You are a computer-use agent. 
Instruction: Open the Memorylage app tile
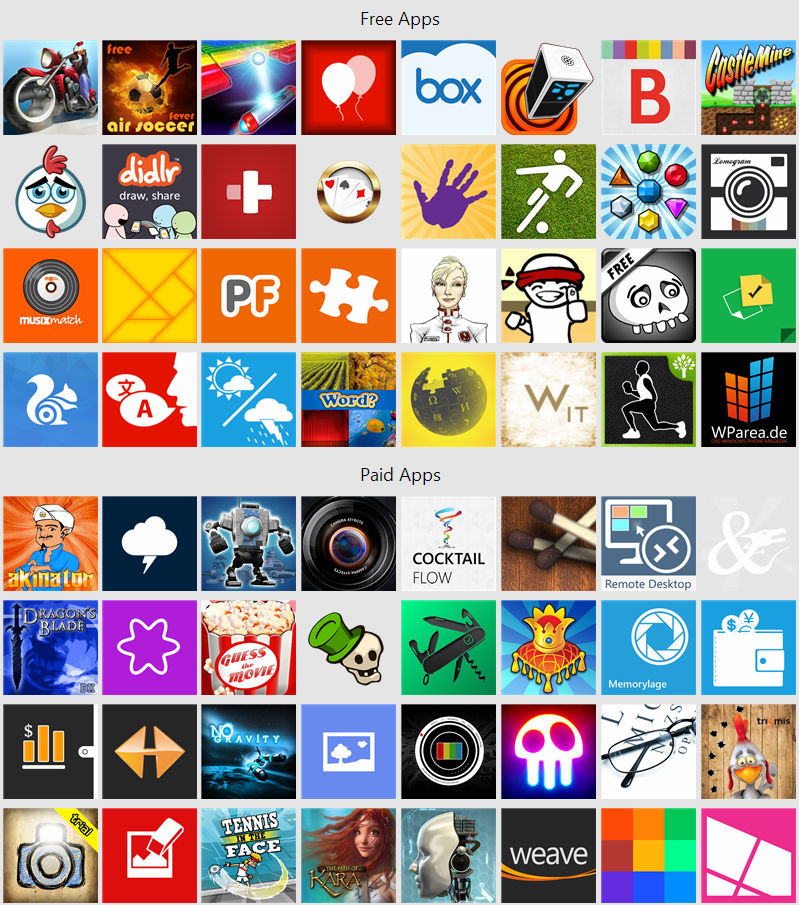click(648, 647)
